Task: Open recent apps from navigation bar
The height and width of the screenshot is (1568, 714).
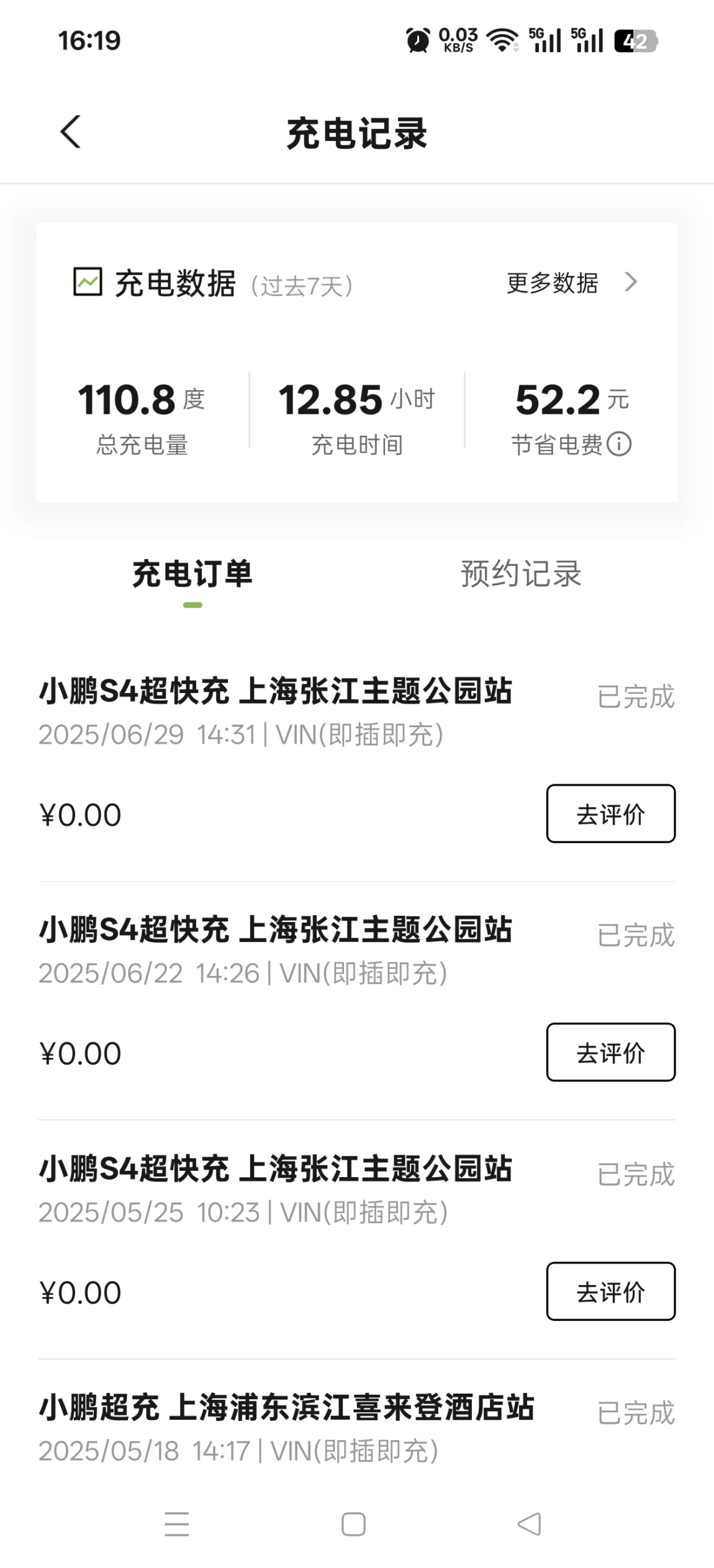Action: coord(177,1524)
